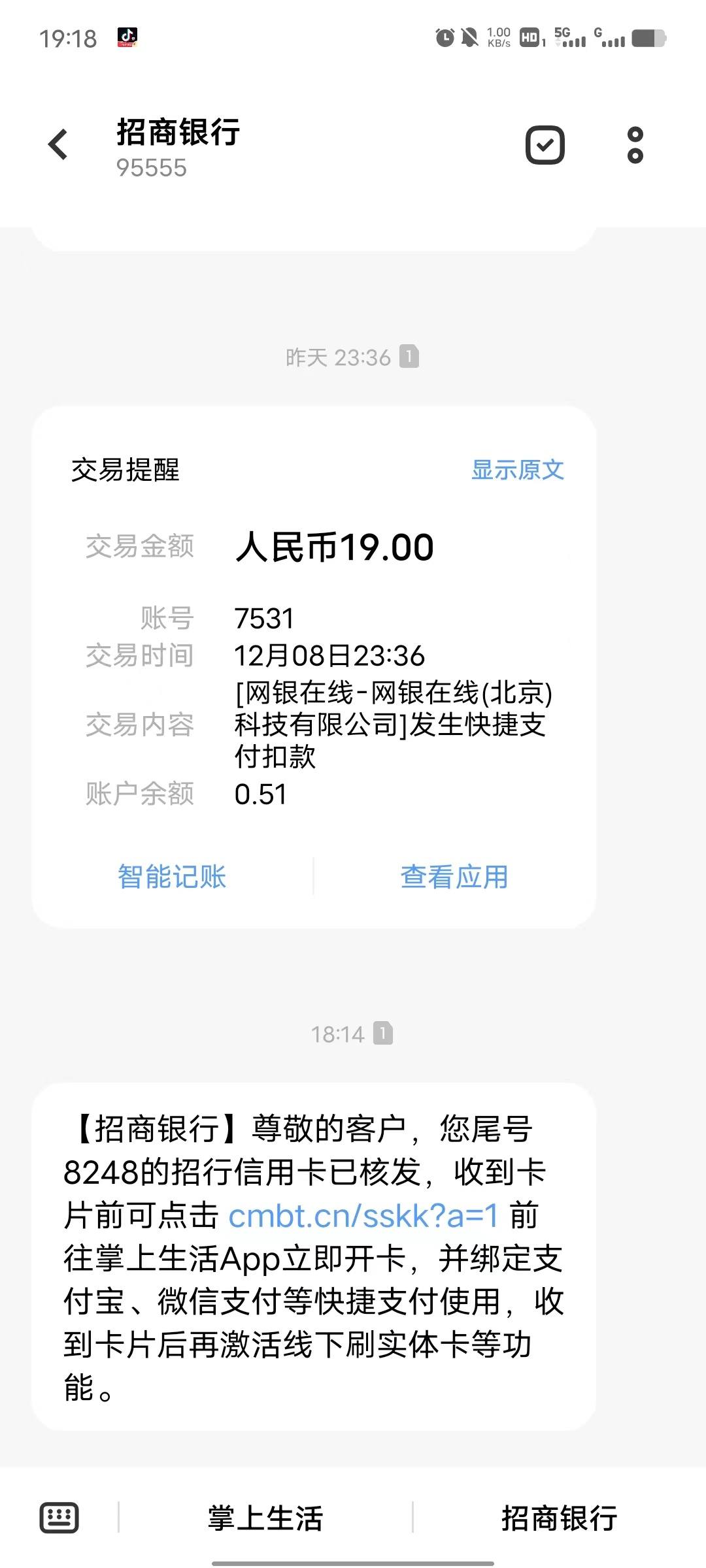Tap the checkmark select icon in header
The image size is (706, 1568).
(x=545, y=144)
